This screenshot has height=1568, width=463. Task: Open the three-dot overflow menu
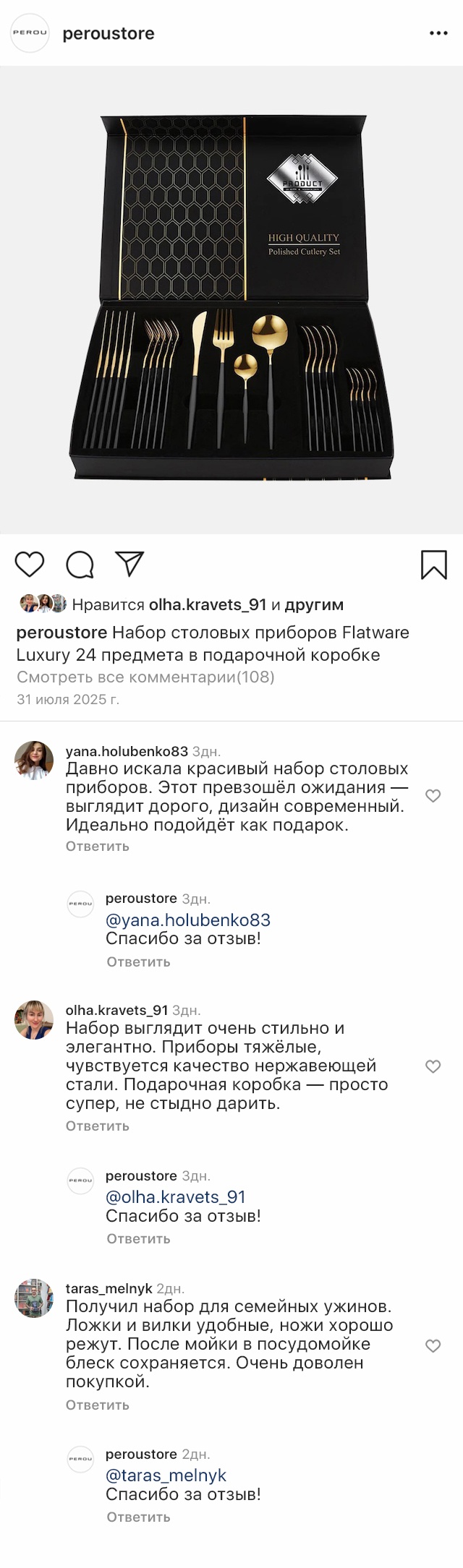click(x=438, y=33)
